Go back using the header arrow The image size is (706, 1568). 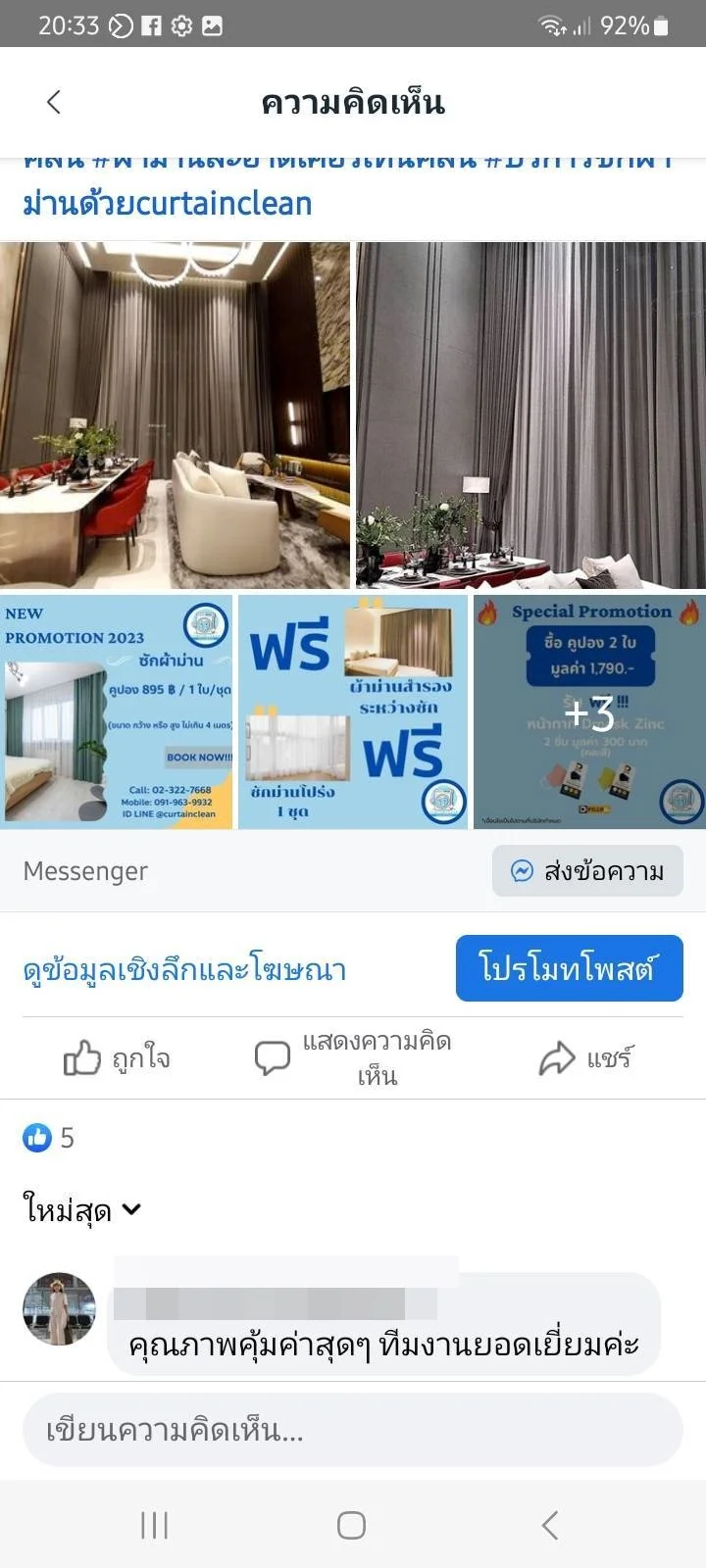pyautogui.click(x=54, y=102)
